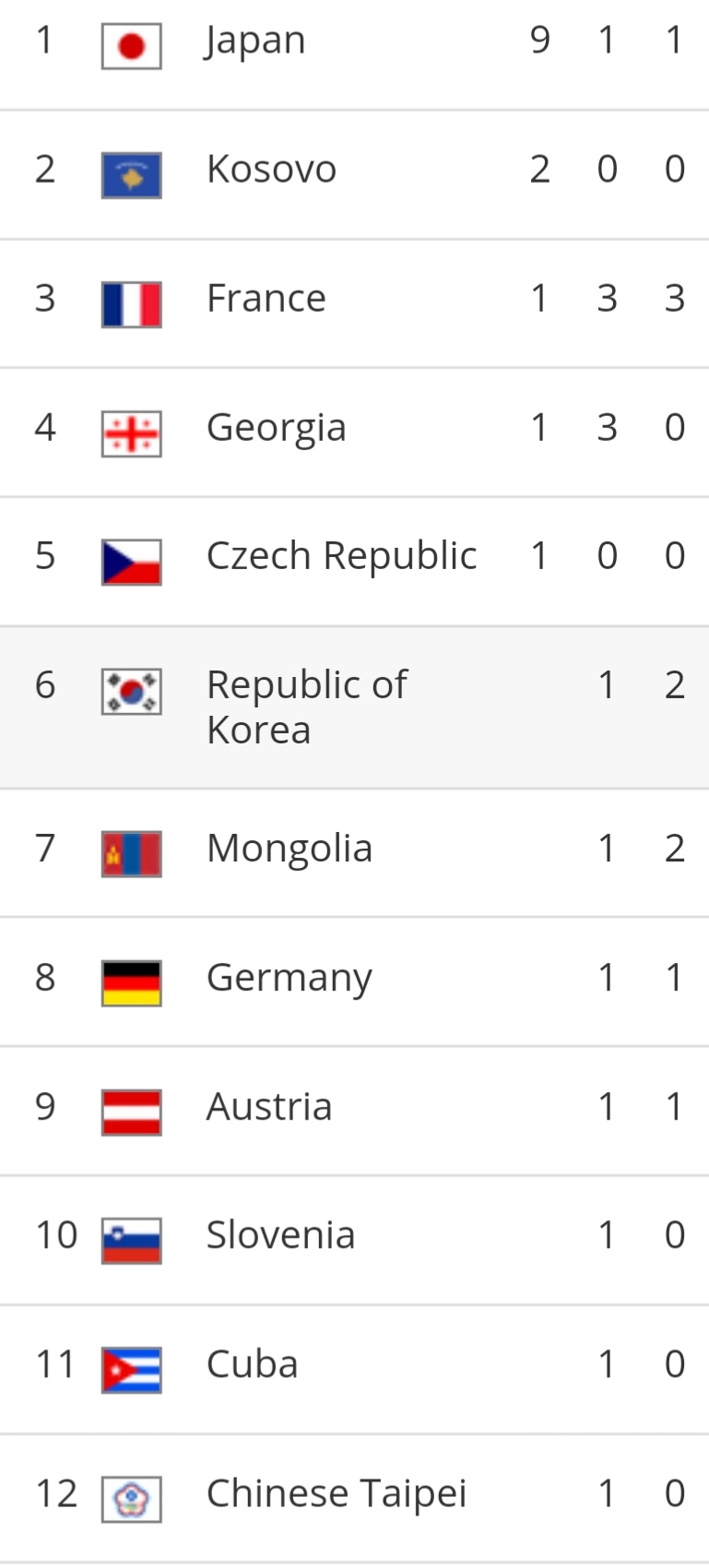View France's medal details

(x=266, y=299)
